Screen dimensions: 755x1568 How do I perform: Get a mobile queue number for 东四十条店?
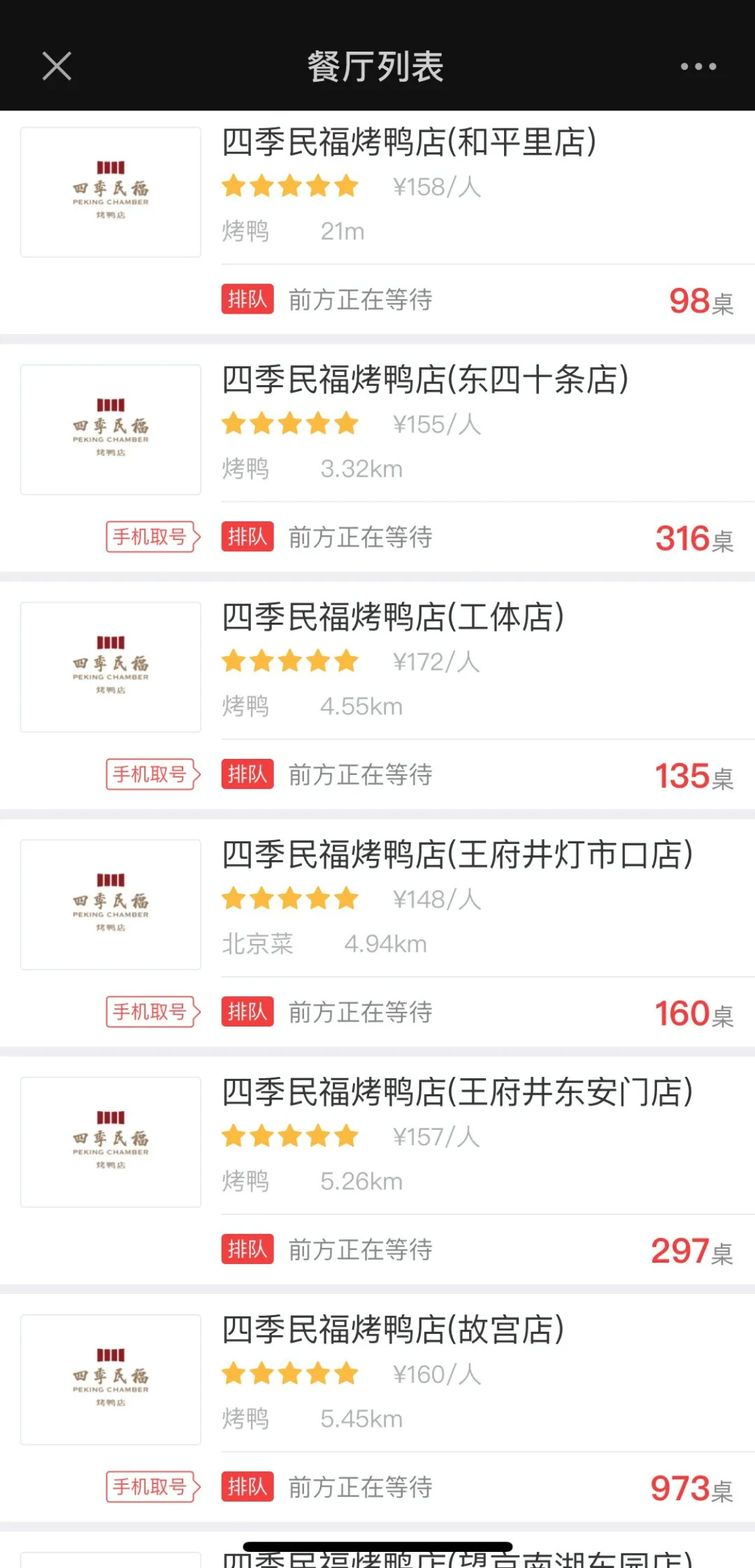point(152,537)
